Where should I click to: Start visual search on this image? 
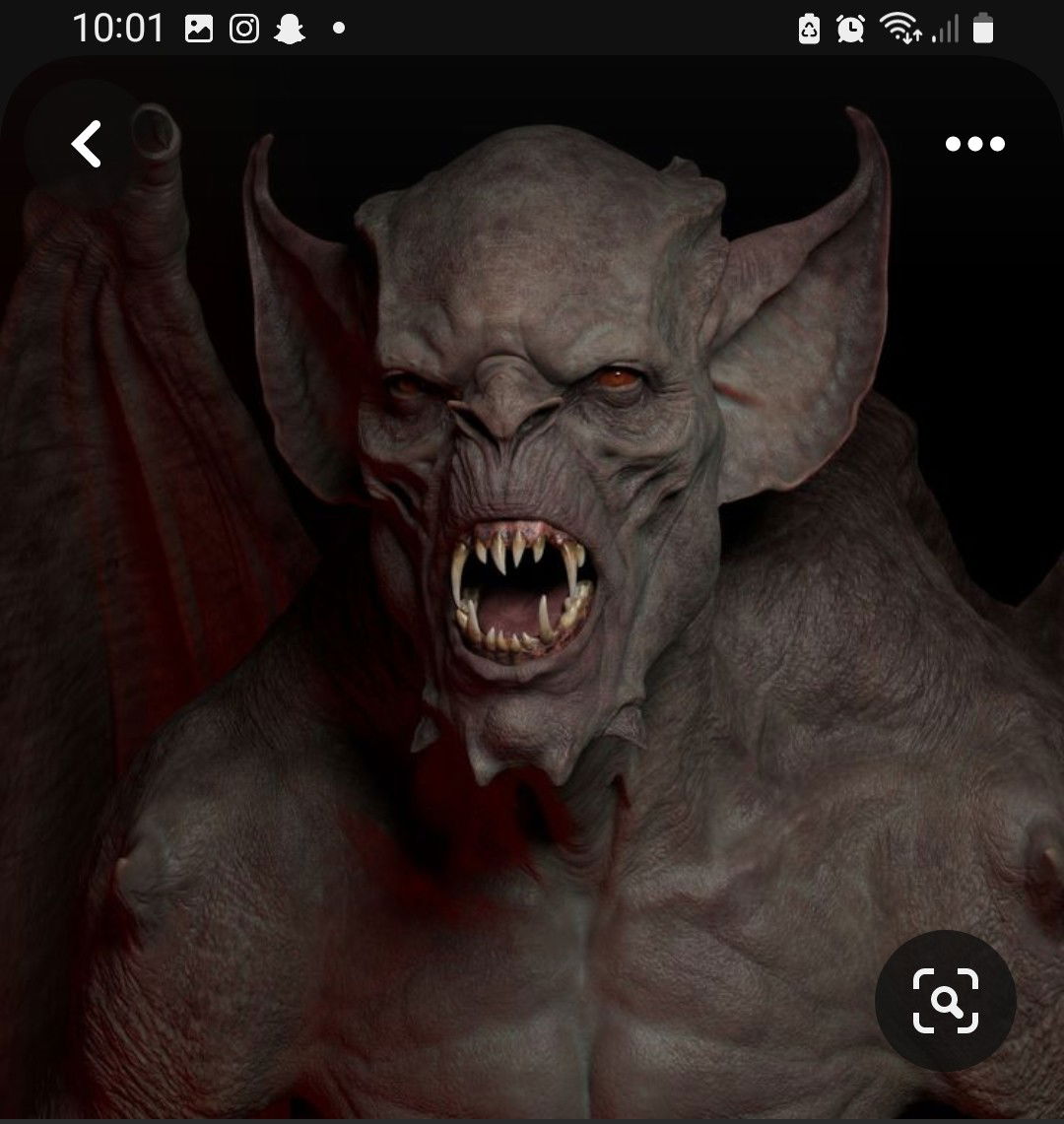pyautogui.click(x=945, y=1001)
